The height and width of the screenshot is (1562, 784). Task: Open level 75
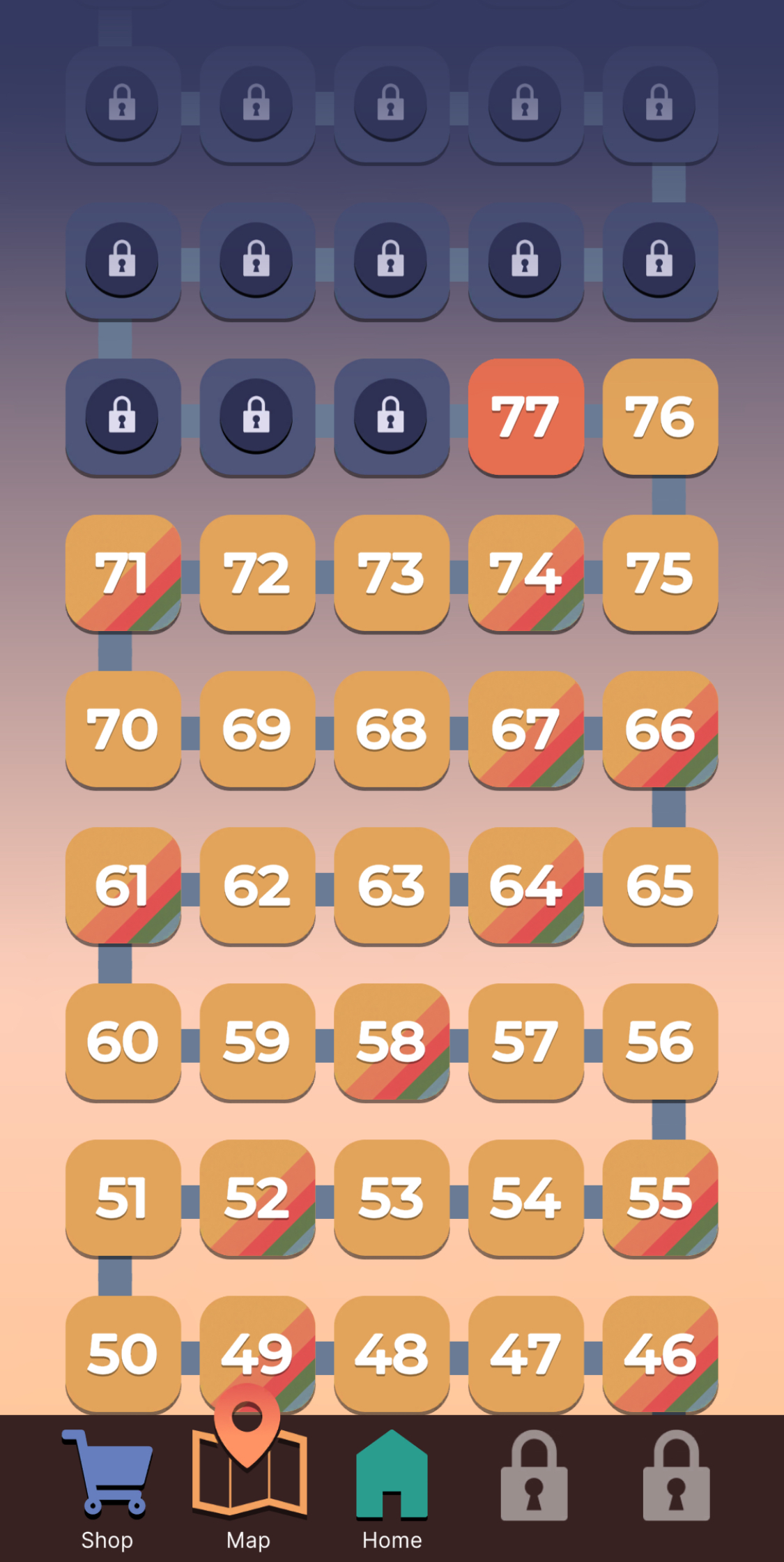point(660,573)
